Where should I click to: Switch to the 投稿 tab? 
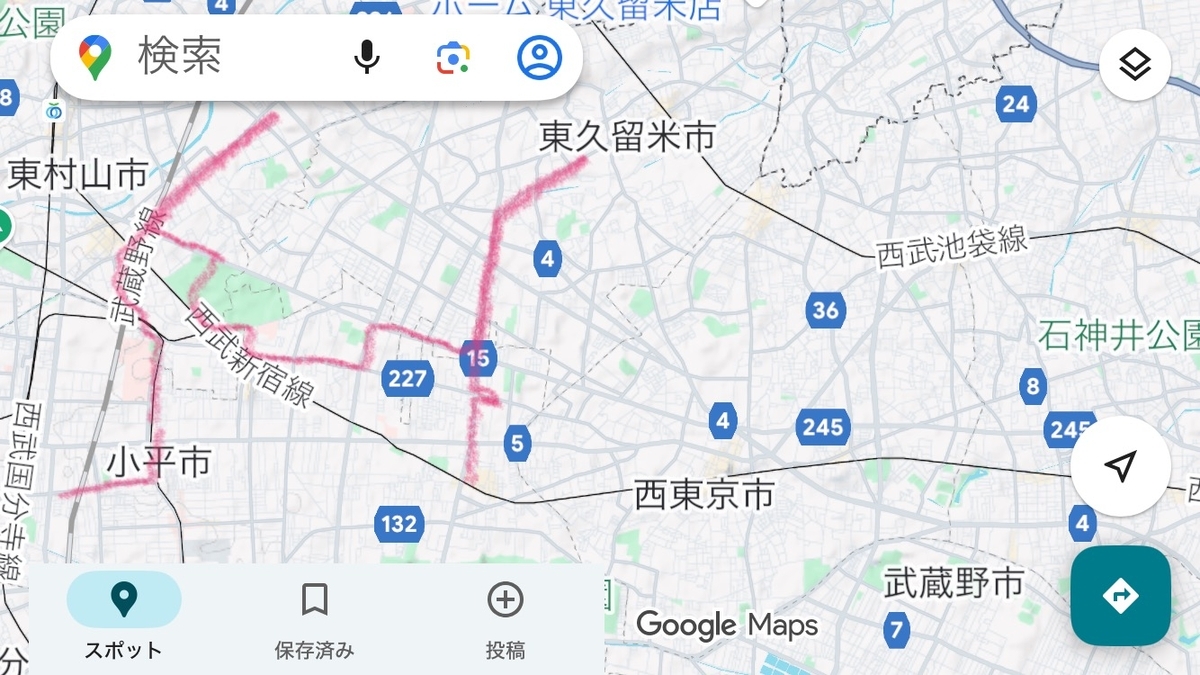(505, 620)
